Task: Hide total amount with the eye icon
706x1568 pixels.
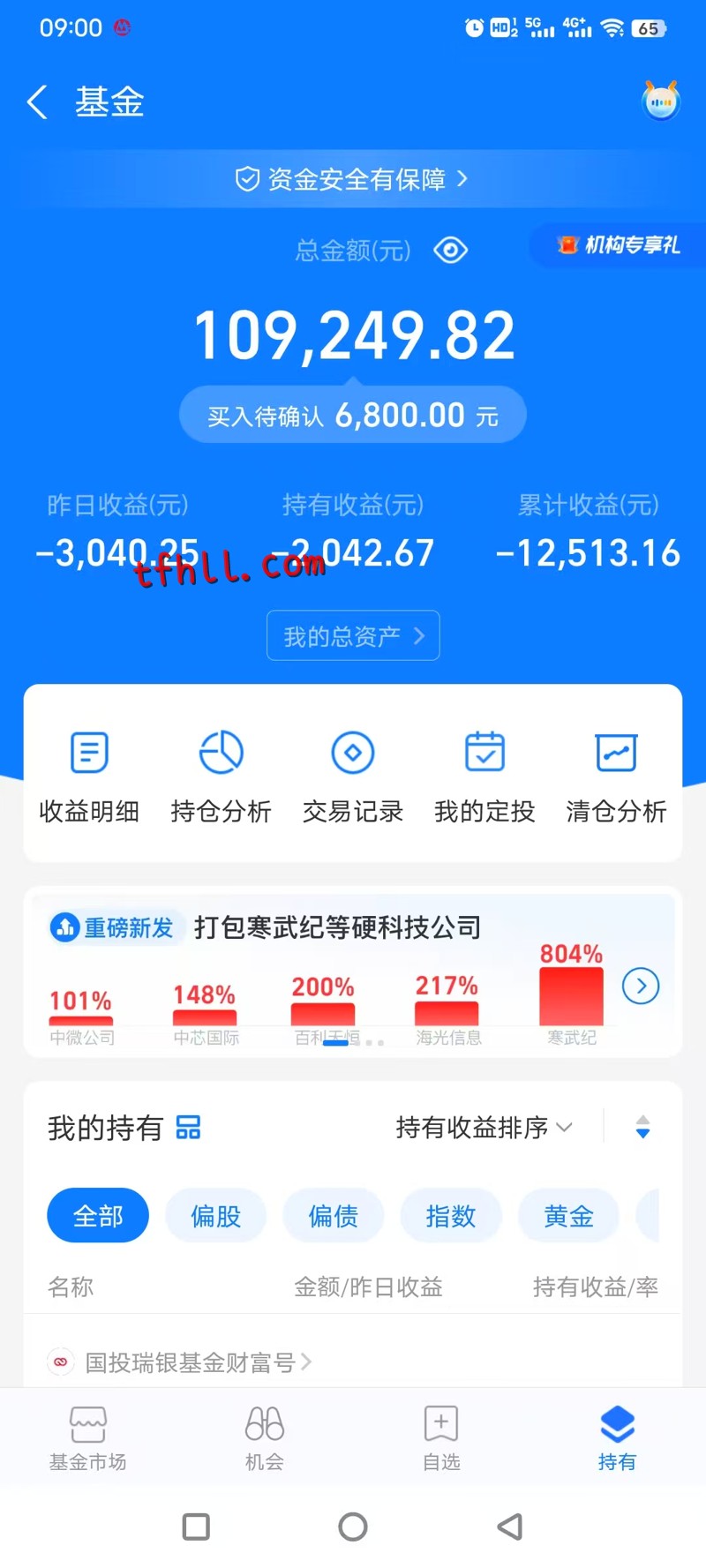Action: (450, 251)
